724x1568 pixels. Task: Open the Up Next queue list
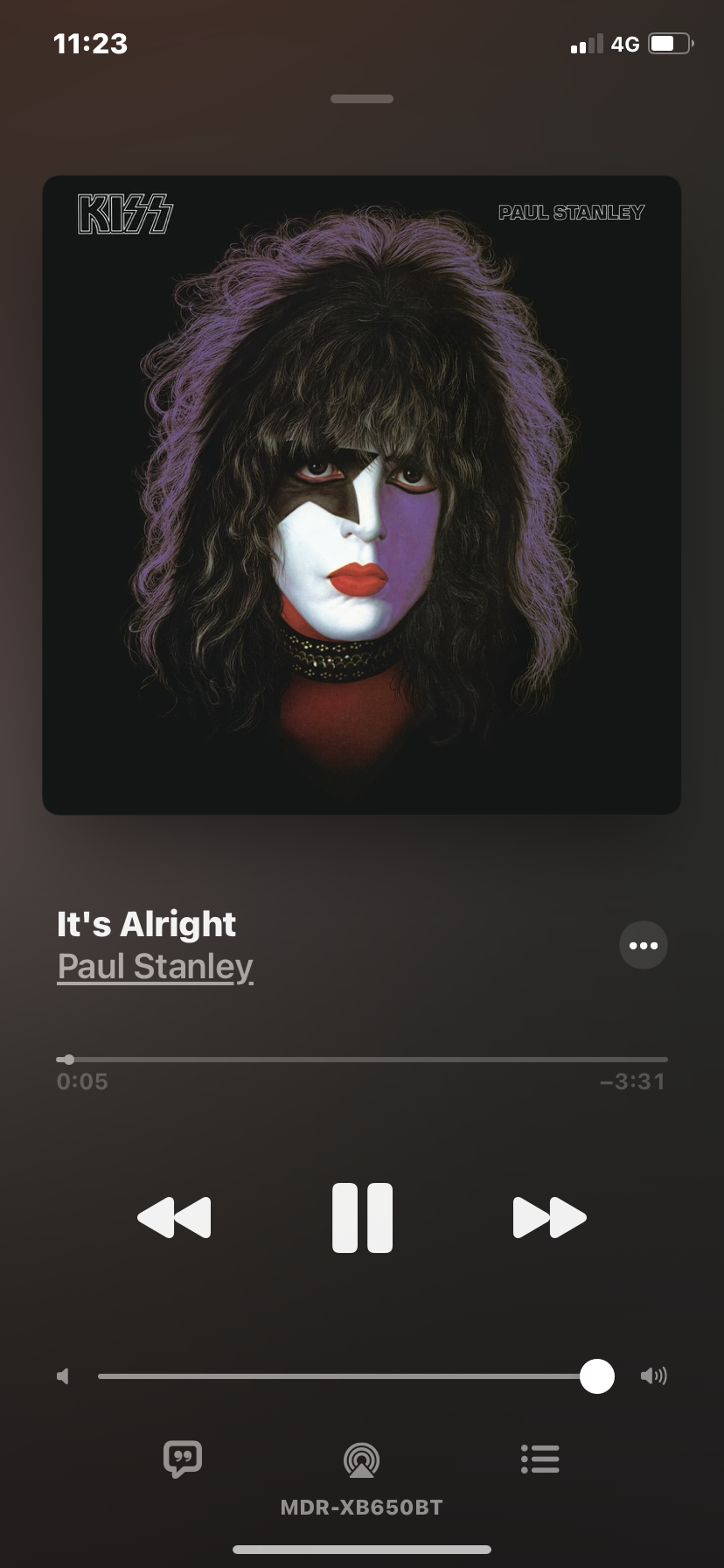[540, 1459]
